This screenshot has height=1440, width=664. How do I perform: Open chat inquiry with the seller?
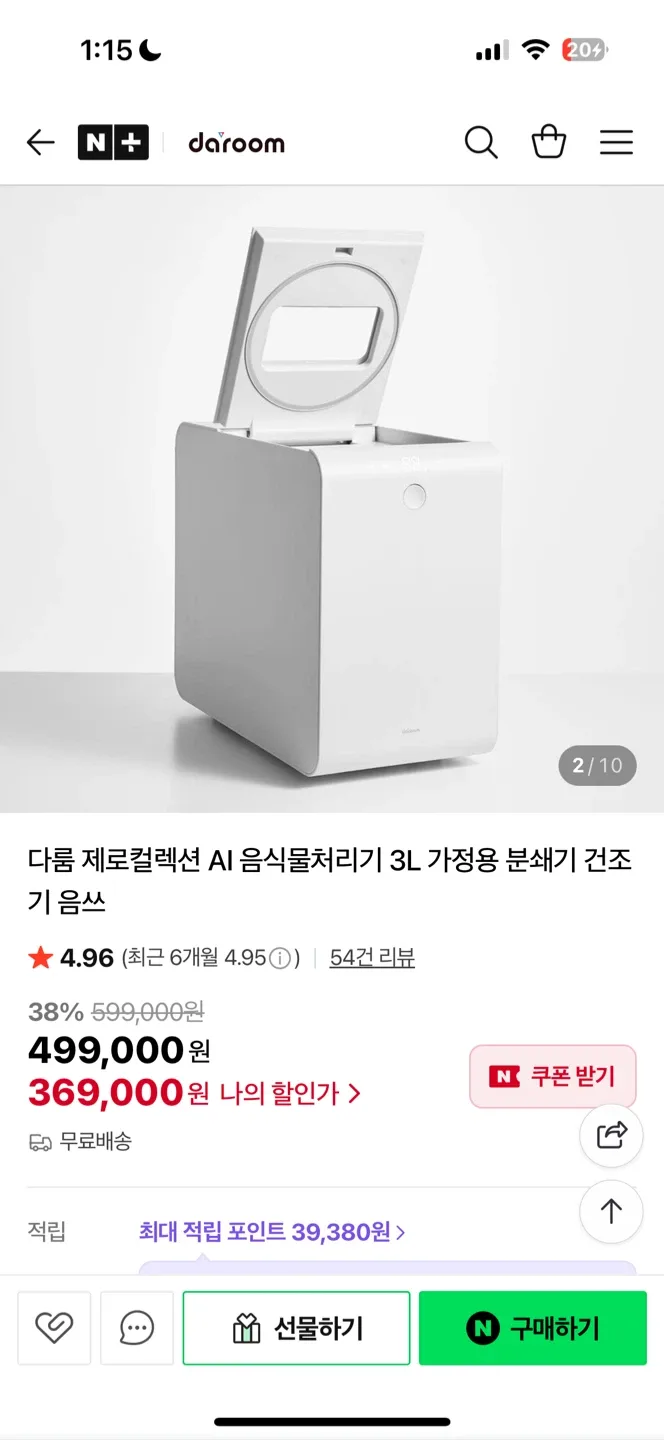pyautogui.click(x=137, y=1328)
